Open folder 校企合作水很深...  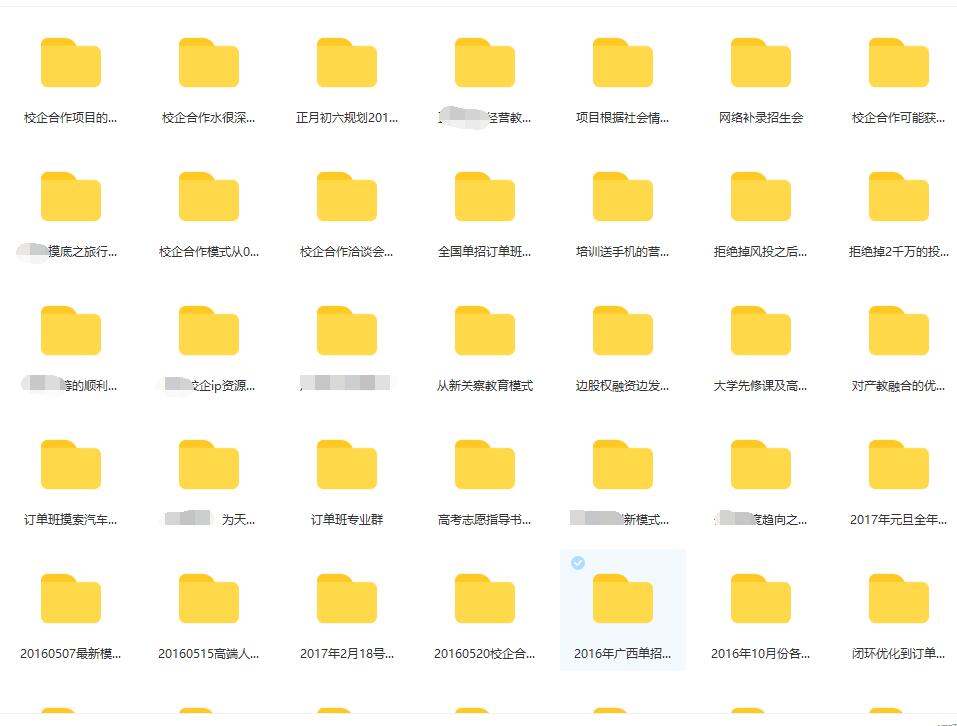click(208, 64)
